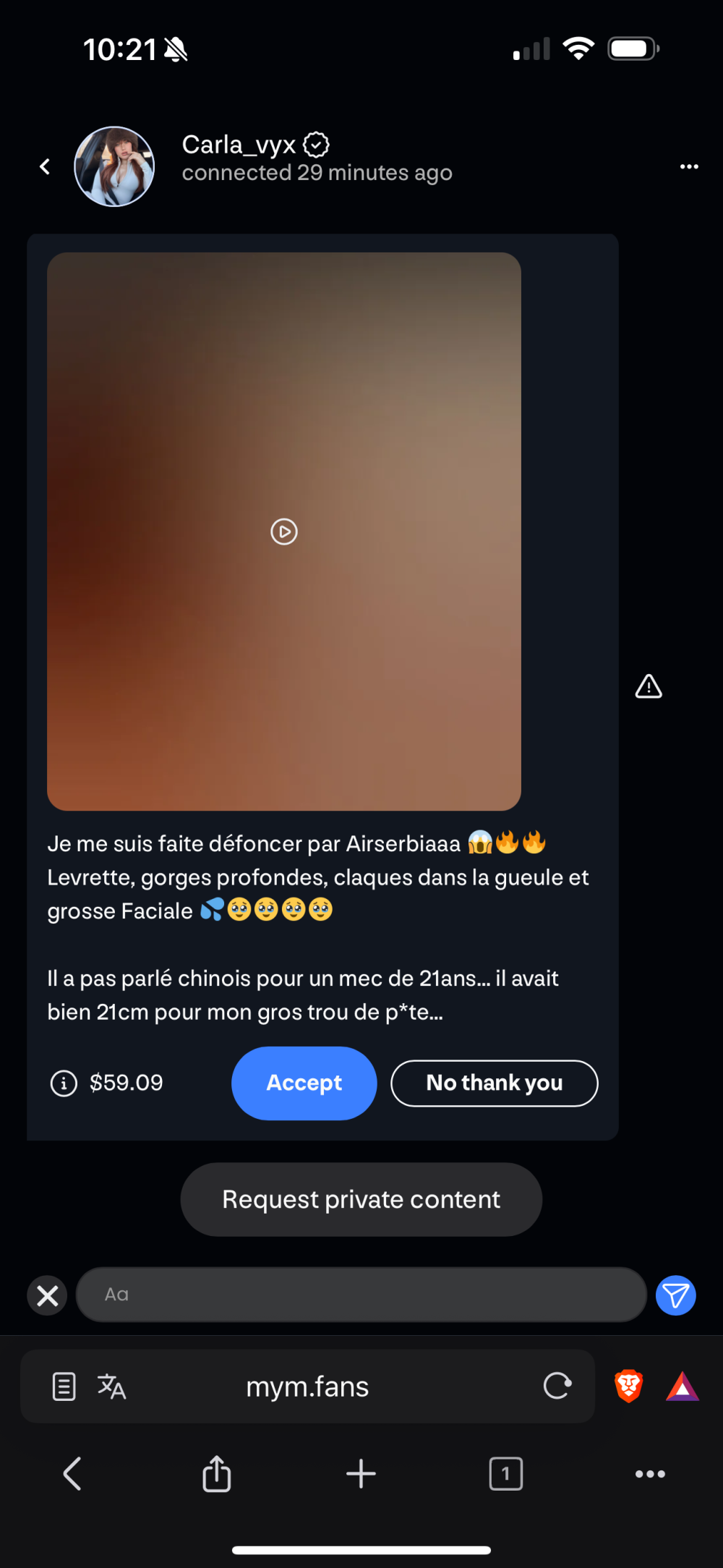This screenshot has height=1568, width=723.
Task: Open a new browser tab
Action: point(361,1474)
